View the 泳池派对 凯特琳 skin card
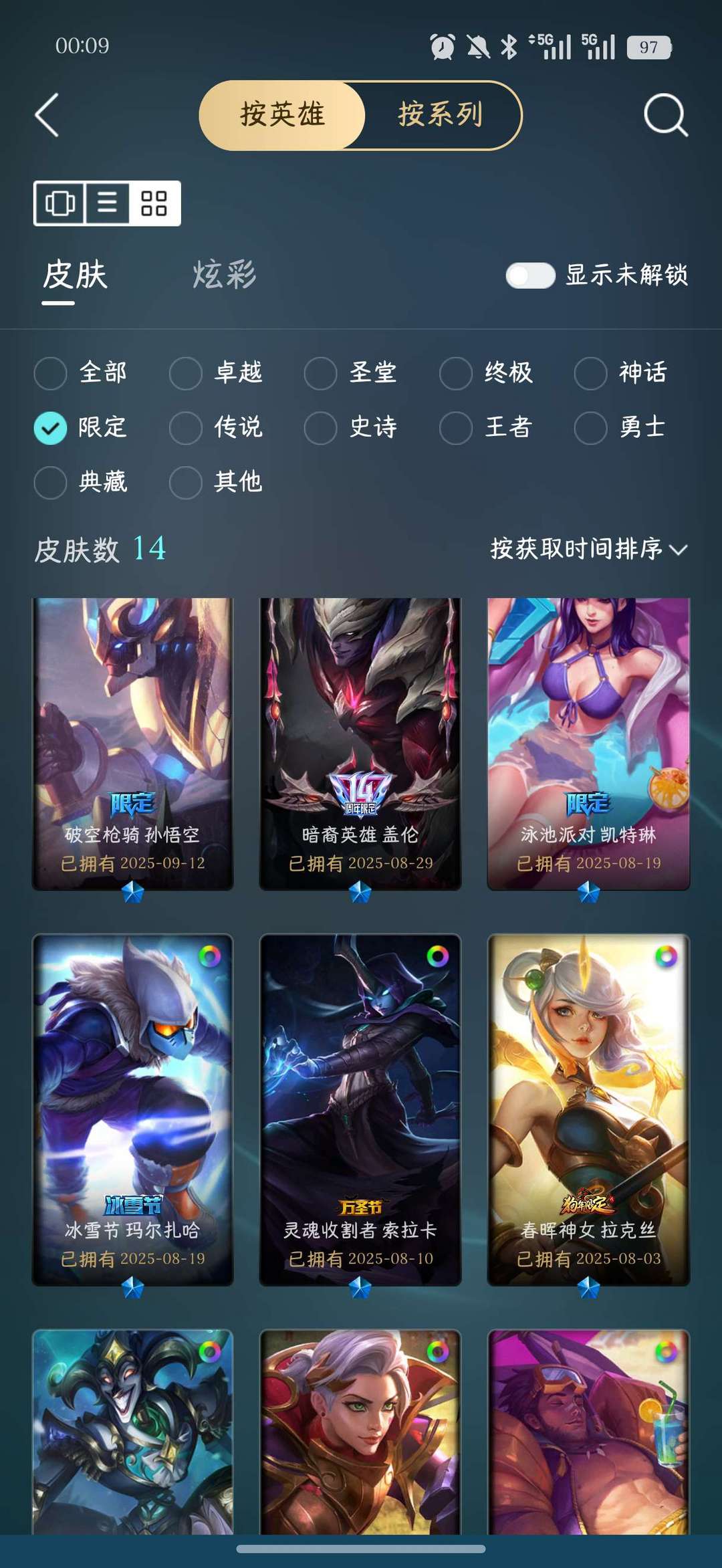The image size is (722, 1568). (x=588, y=744)
